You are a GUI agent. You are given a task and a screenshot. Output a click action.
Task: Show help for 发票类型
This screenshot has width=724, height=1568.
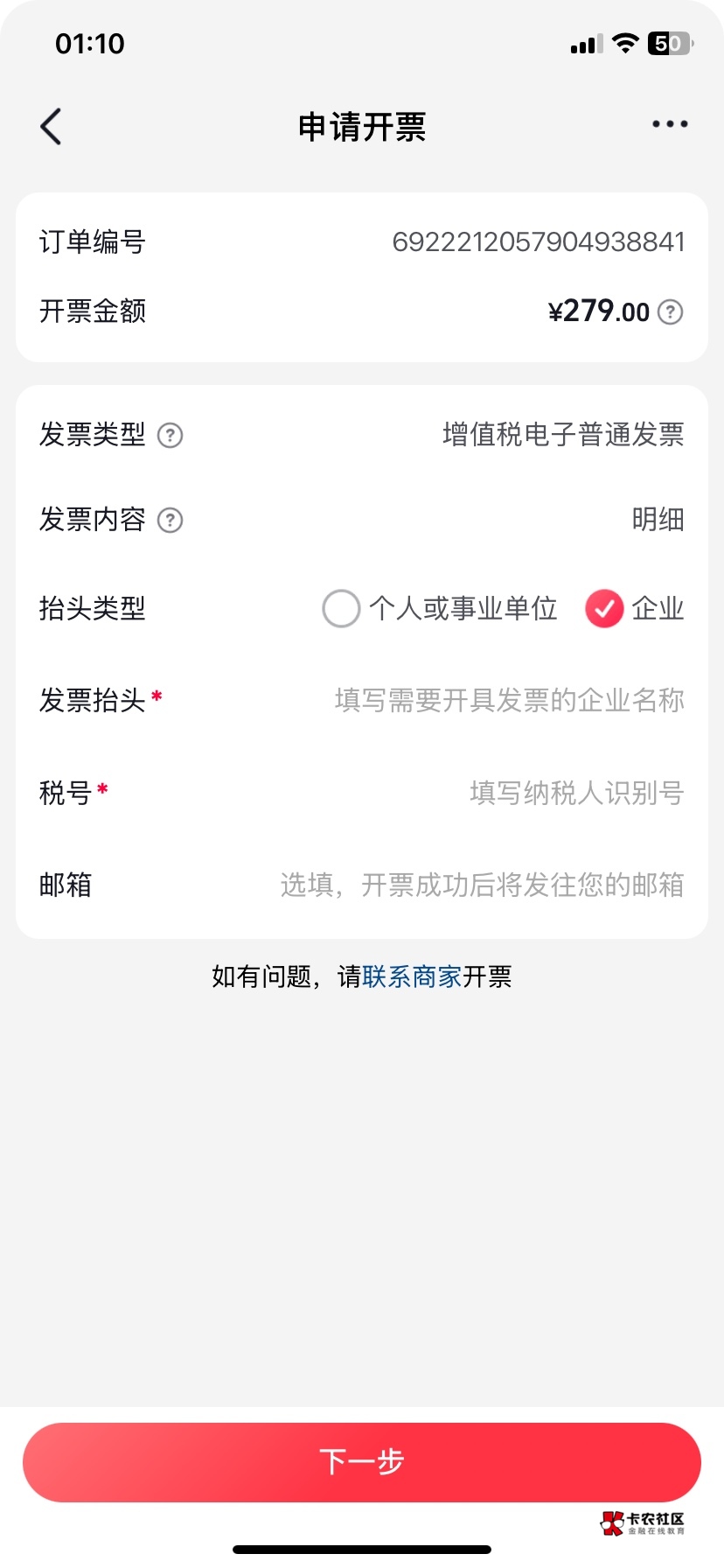(170, 435)
